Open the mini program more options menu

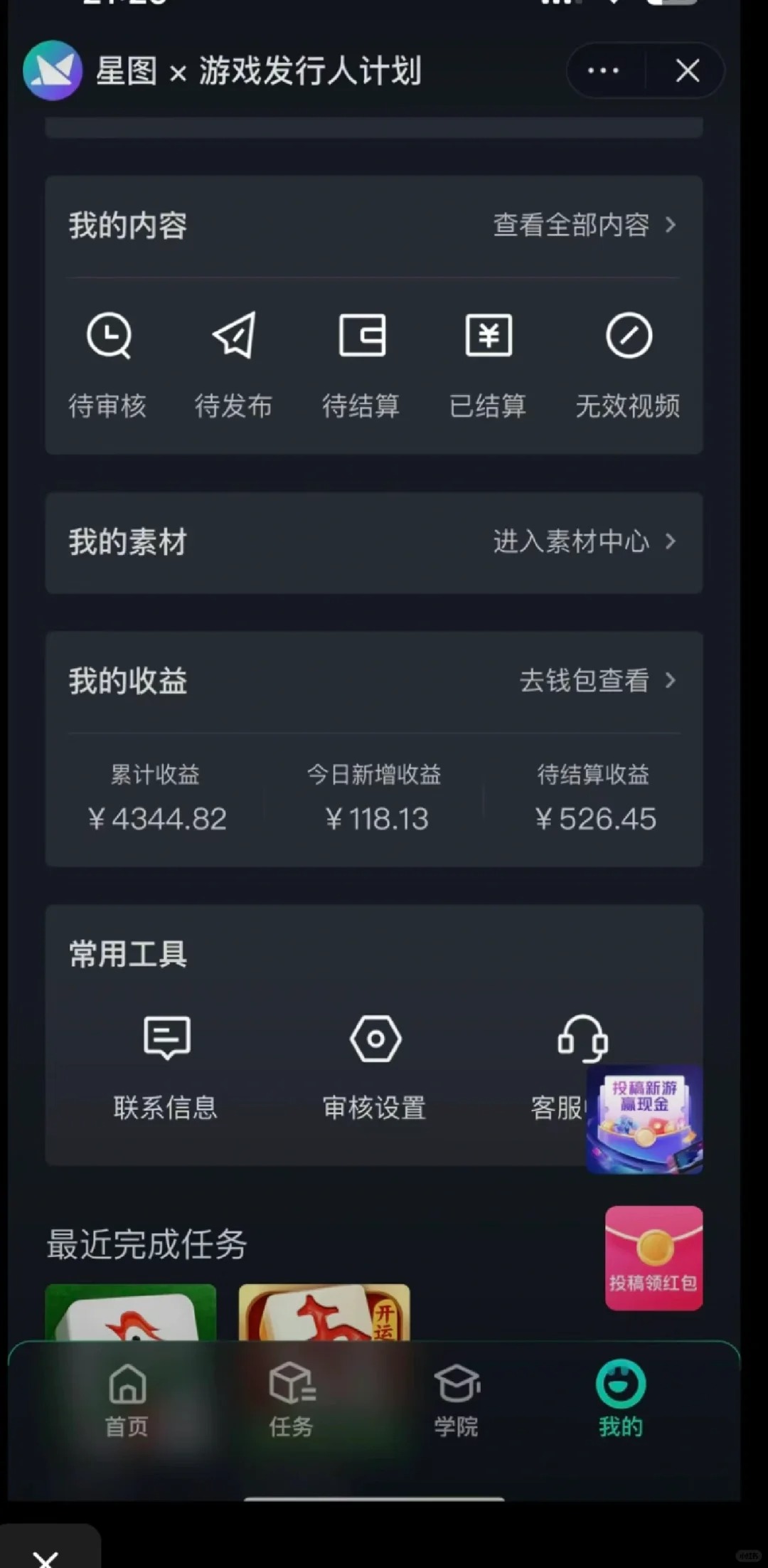point(604,70)
